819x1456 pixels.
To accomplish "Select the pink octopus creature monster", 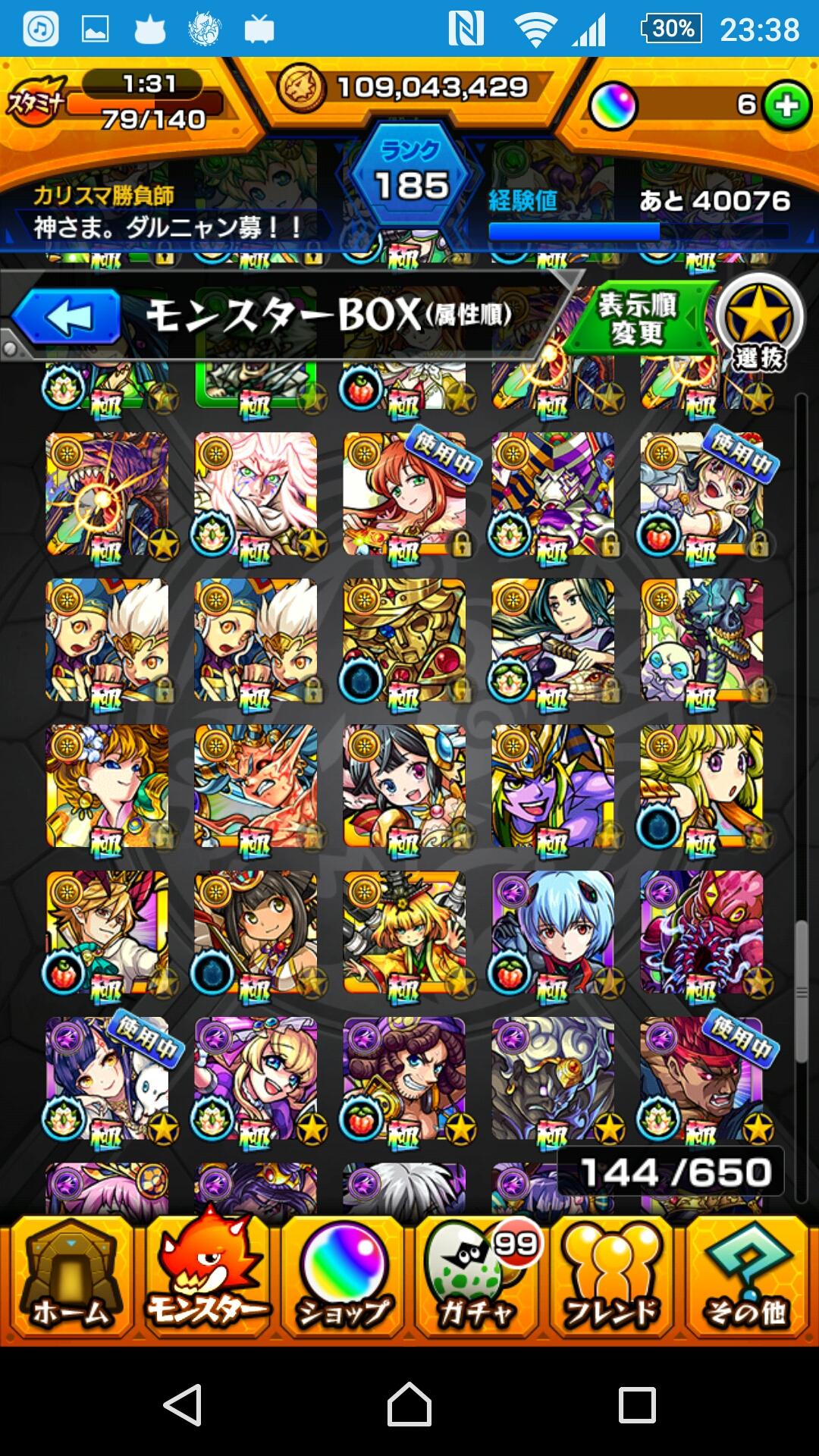I will (701, 933).
